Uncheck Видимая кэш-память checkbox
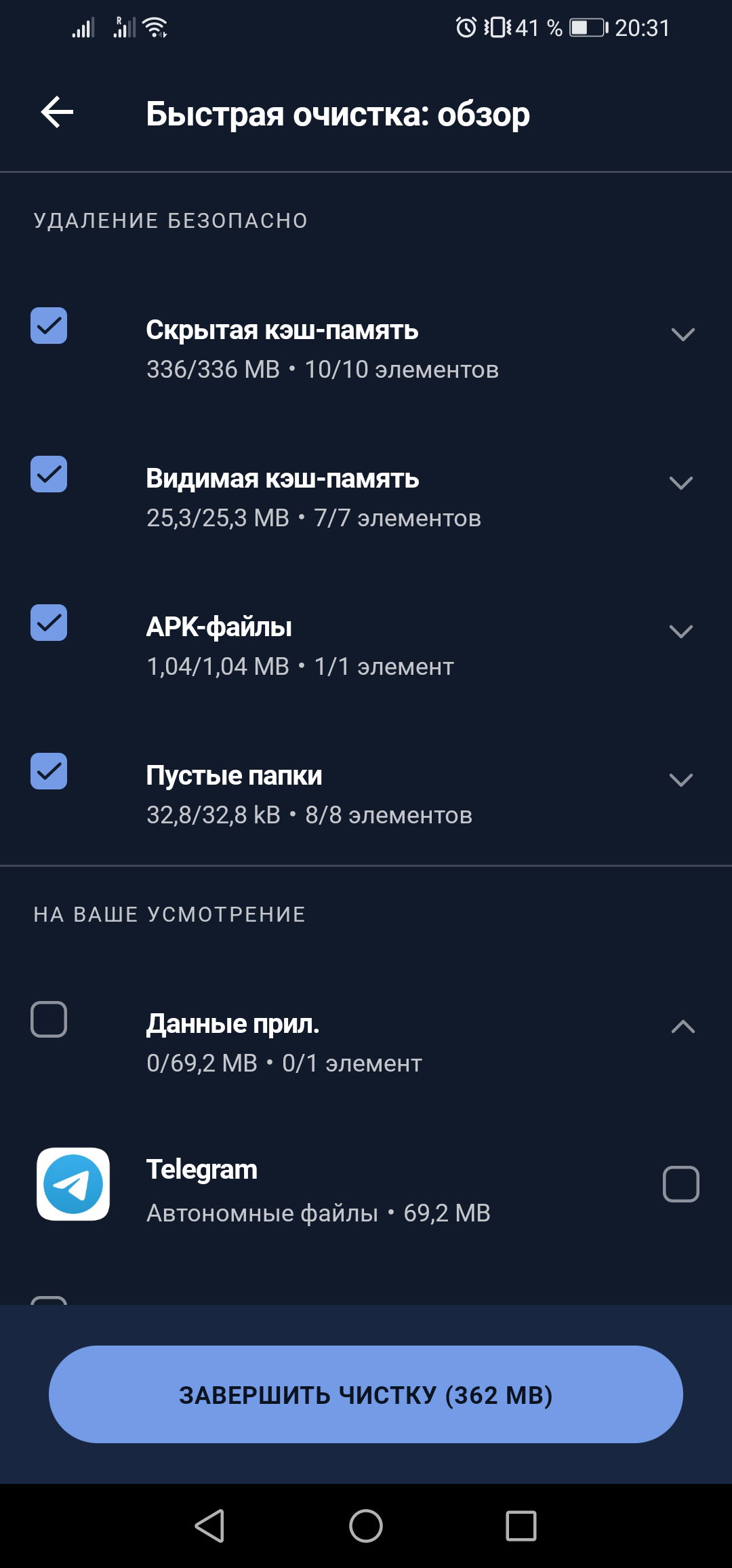Viewport: 732px width, 1568px height. [49, 475]
